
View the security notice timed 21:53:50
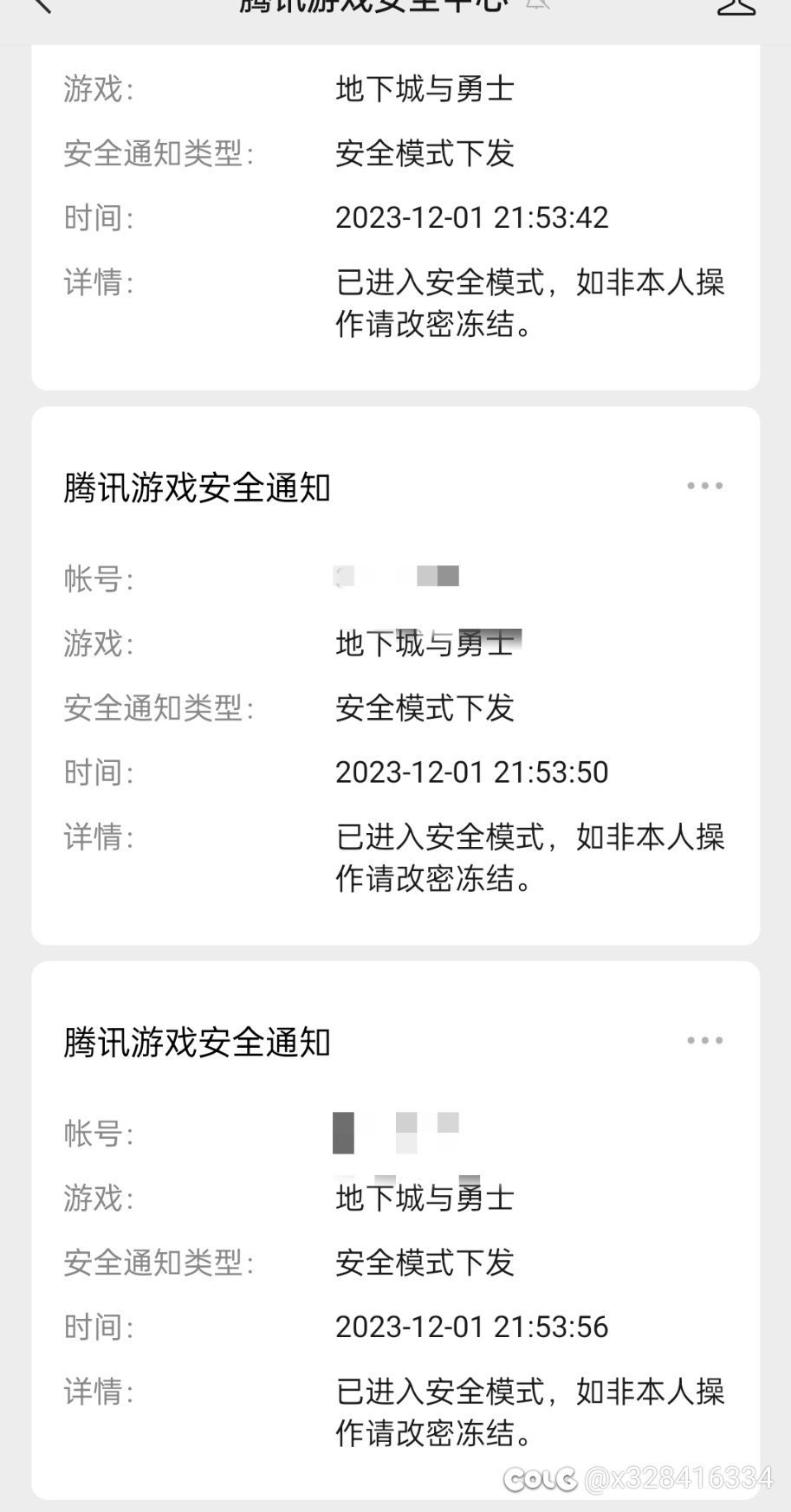pos(395,693)
